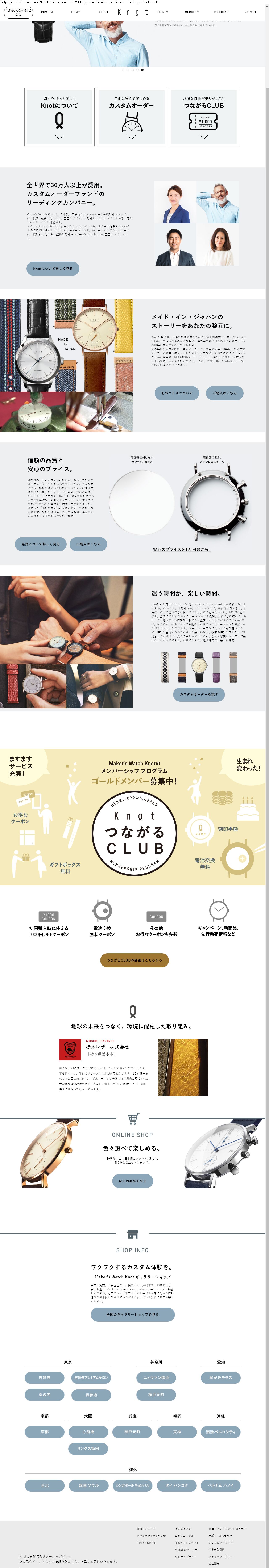Viewport: 269px width, 1568px height.
Task: Tap the ものづくりについて button
Action: click(x=177, y=393)
